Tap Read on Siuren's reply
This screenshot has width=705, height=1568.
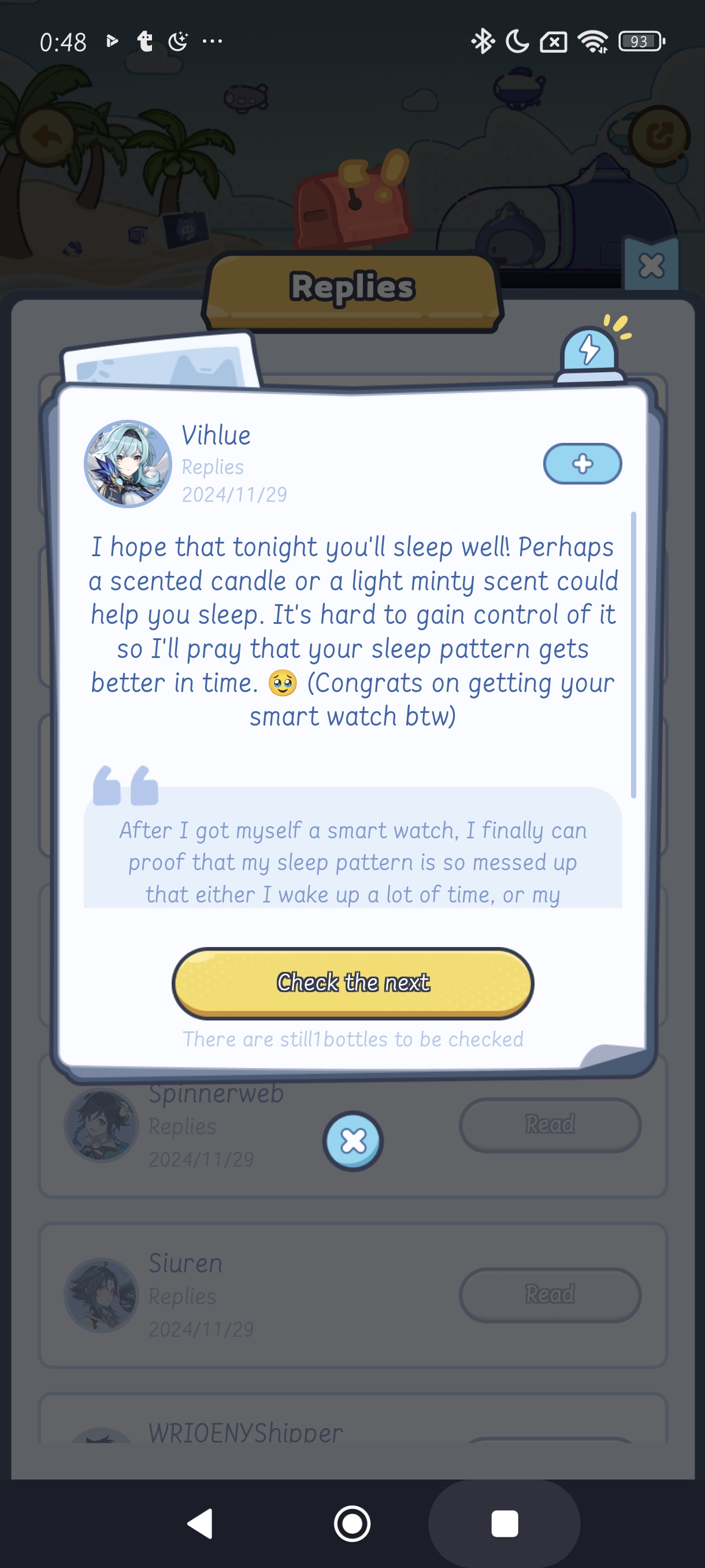tap(550, 1295)
